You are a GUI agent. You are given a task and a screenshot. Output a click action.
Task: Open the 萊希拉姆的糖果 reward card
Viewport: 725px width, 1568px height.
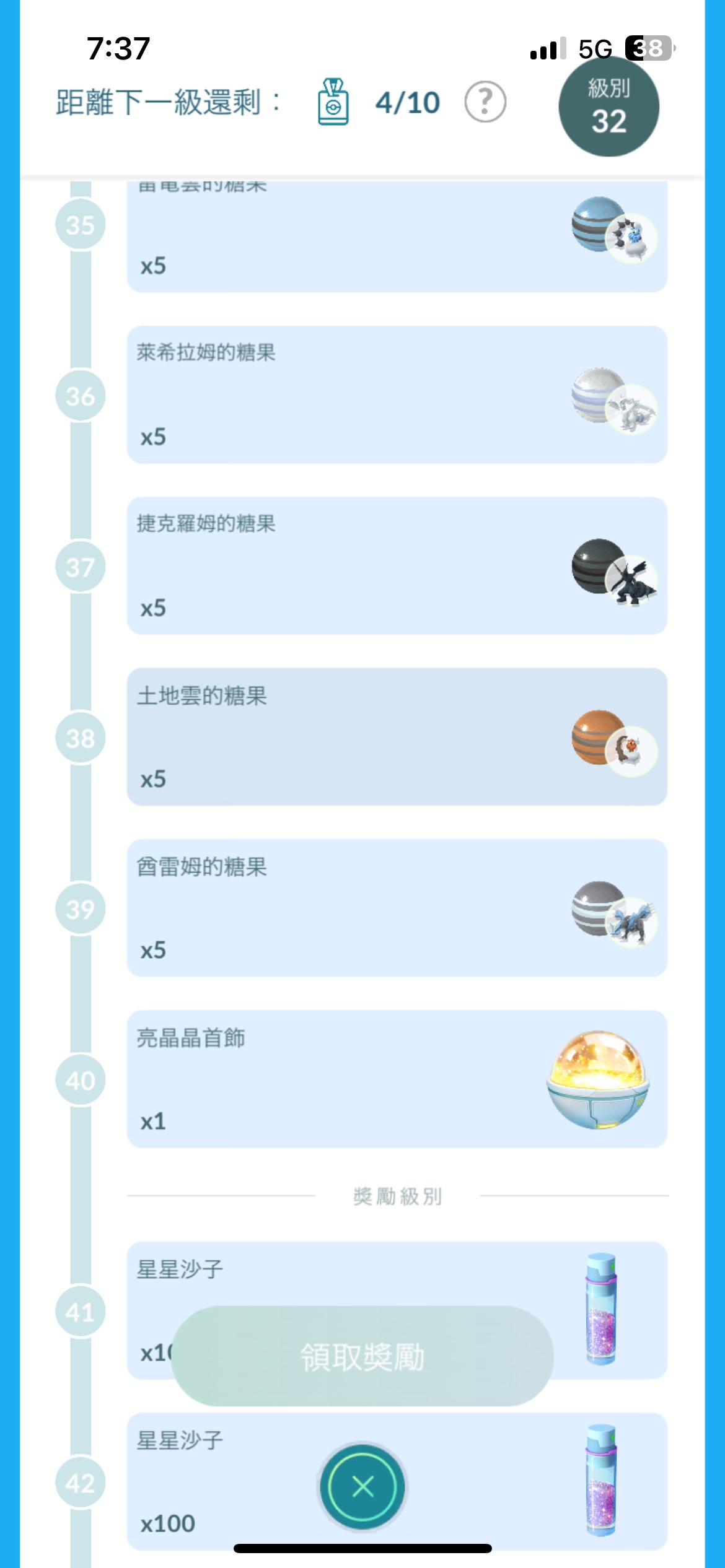pos(397,394)
